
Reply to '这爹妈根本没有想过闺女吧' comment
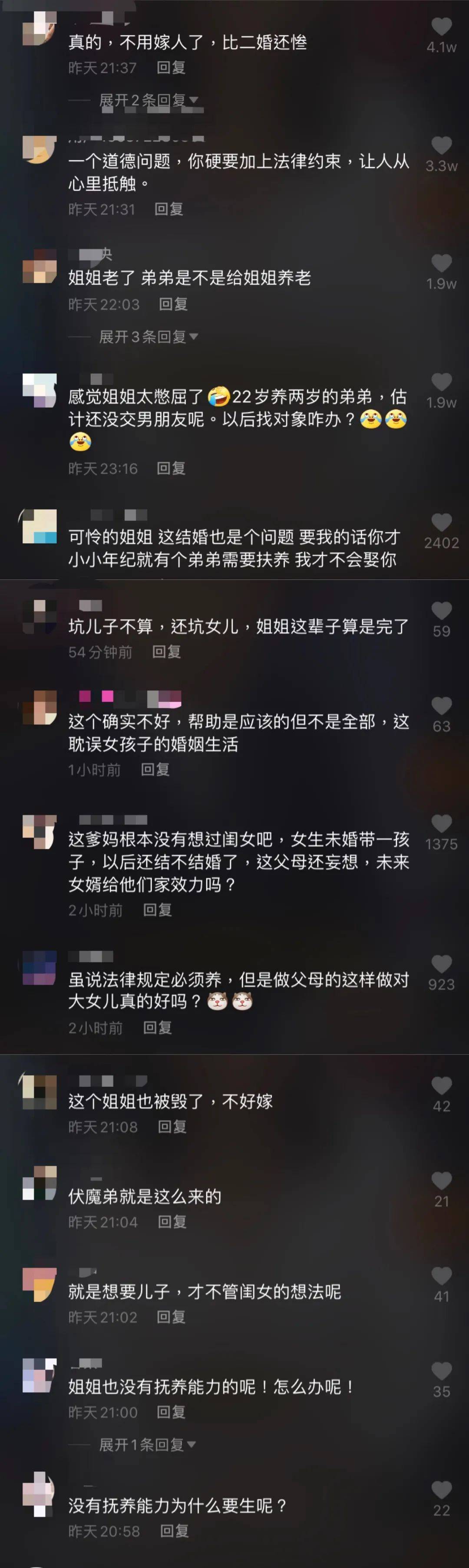(x=157, y=910)
